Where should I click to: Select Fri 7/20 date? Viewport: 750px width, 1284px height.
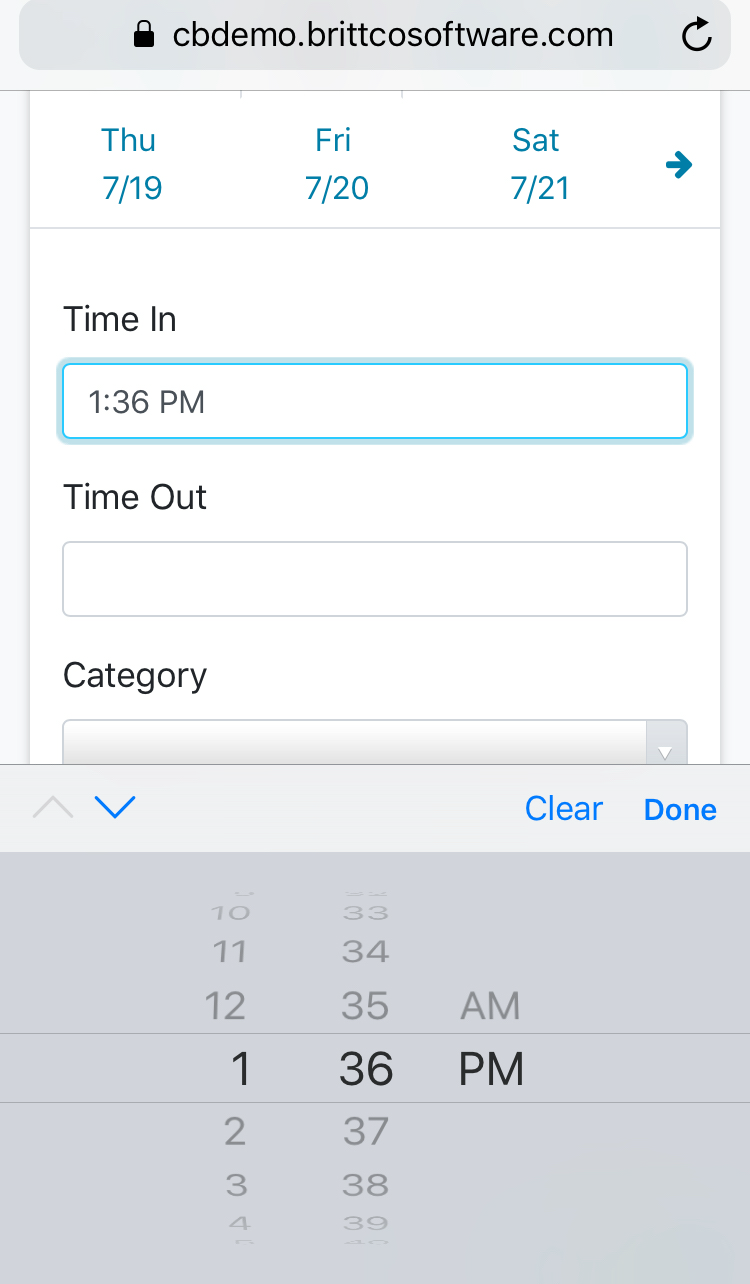pyautogui.click(x=336, y=164)
